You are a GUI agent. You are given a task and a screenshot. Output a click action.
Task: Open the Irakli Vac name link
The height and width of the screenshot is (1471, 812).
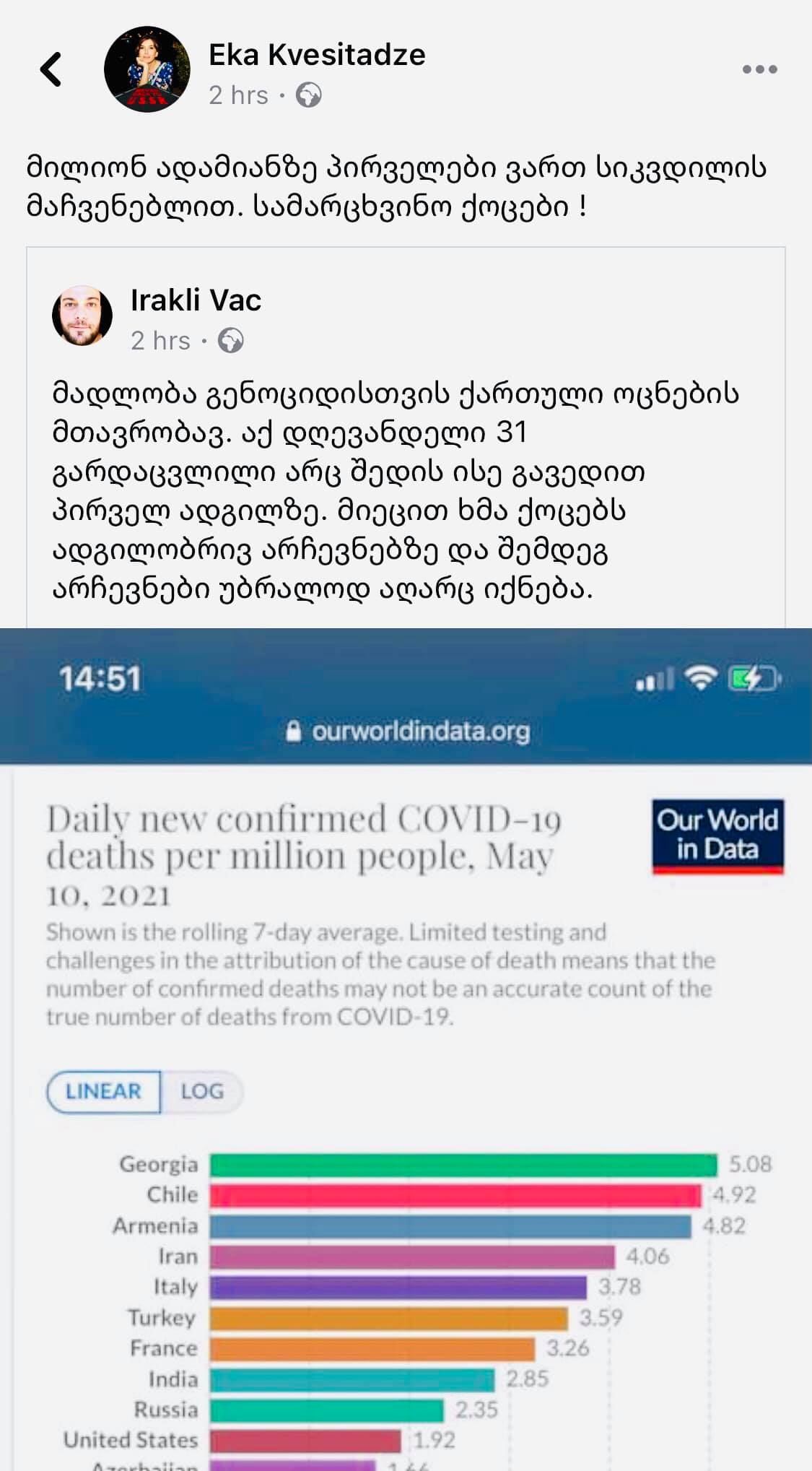tap(196, 300)
